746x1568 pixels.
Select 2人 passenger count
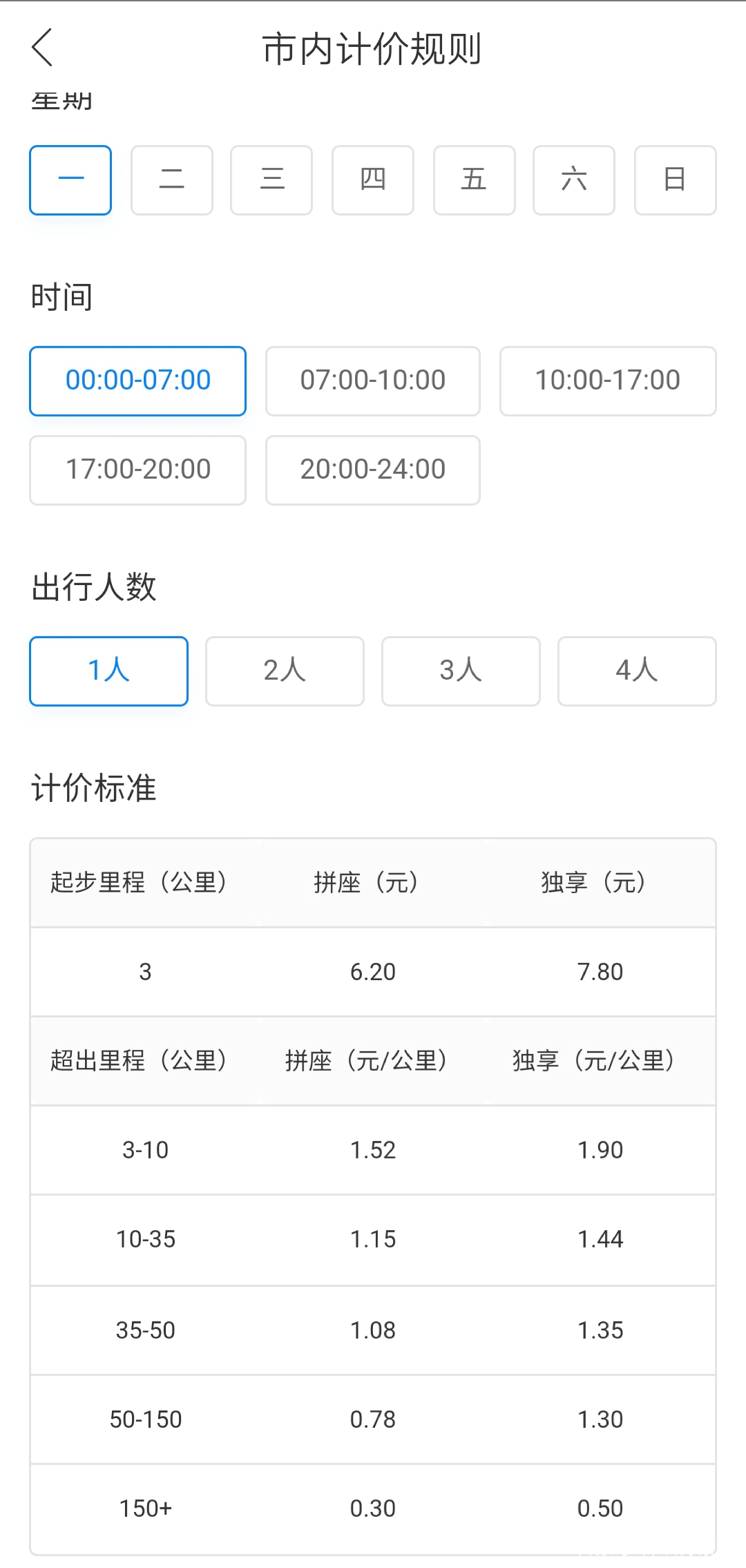tap(285, 671)
